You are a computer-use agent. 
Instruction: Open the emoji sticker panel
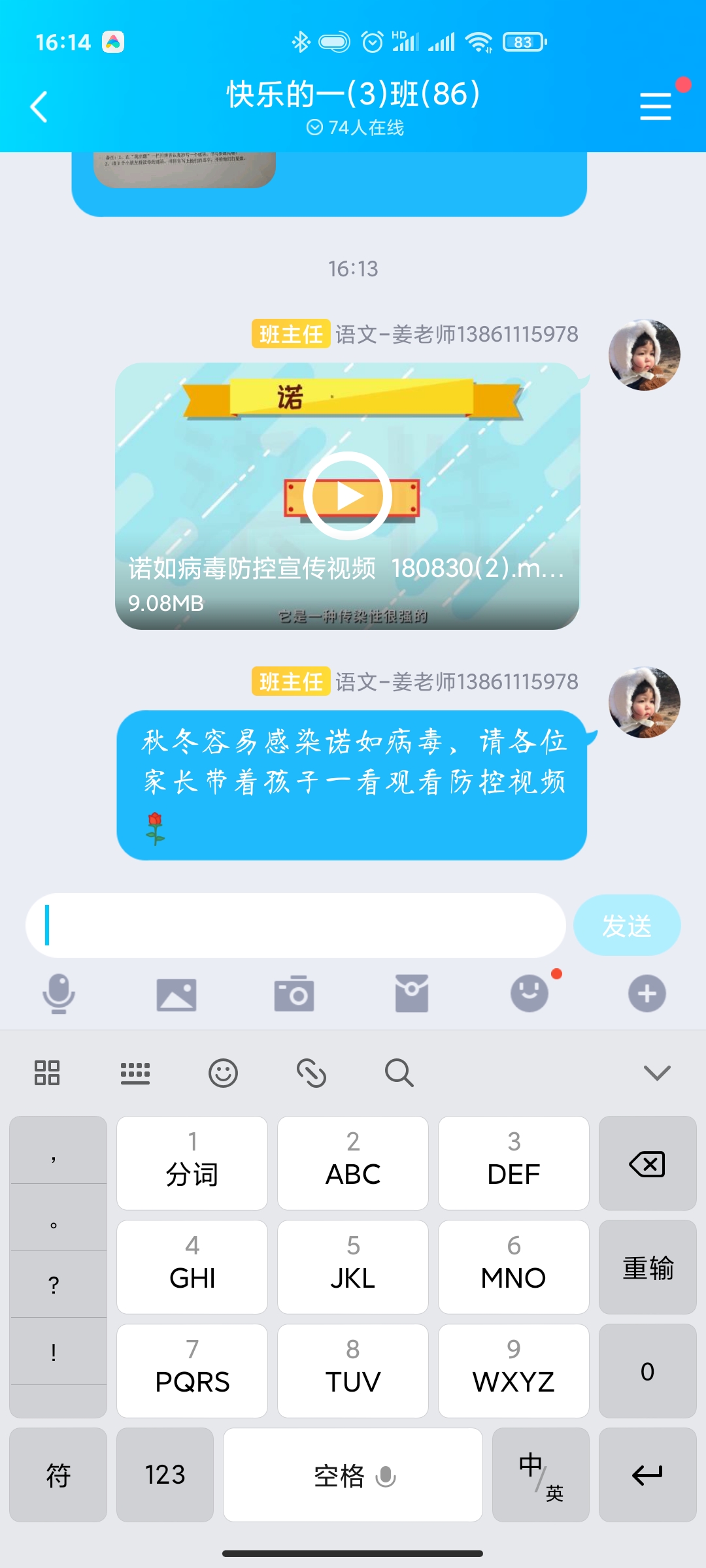coord(529,994)
